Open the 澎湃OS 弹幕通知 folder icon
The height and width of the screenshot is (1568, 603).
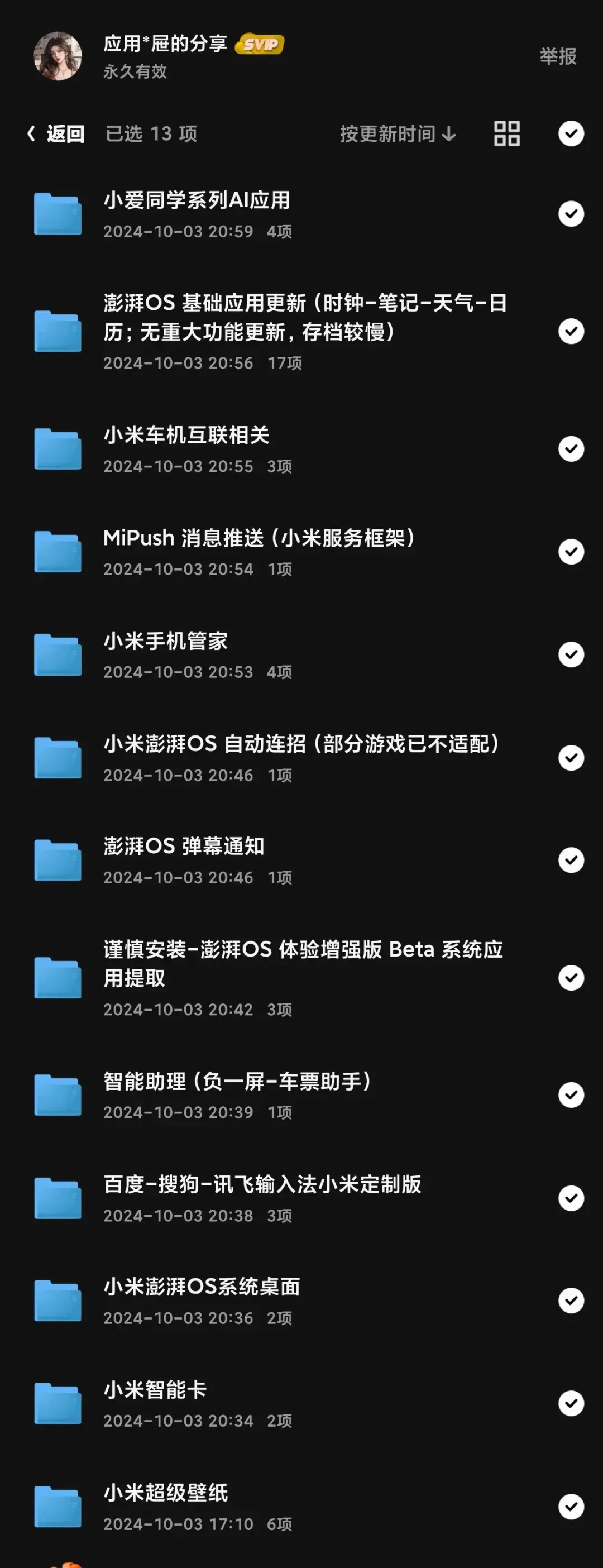[58, 860]
